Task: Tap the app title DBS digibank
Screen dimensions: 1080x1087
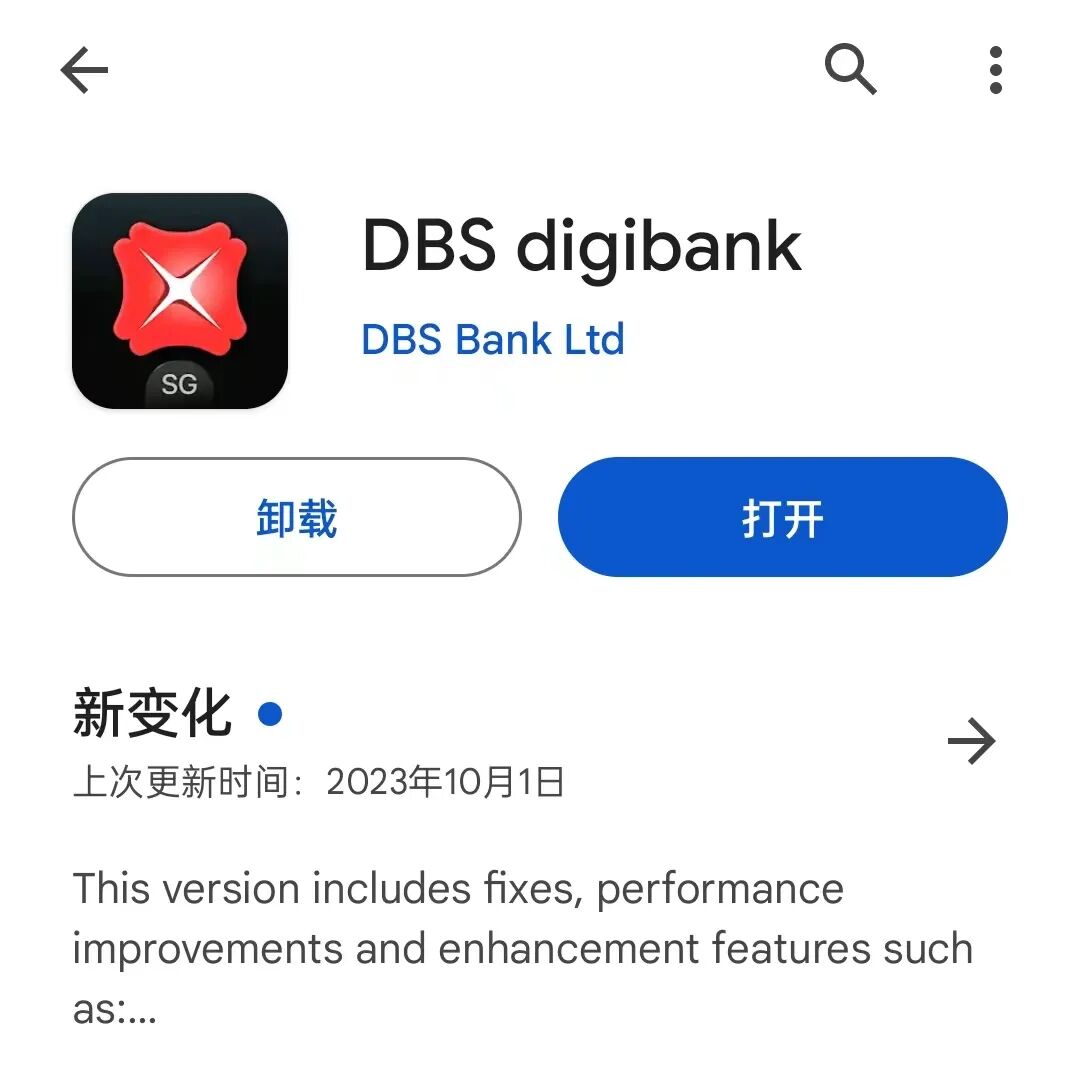Action: coord(582,245)
